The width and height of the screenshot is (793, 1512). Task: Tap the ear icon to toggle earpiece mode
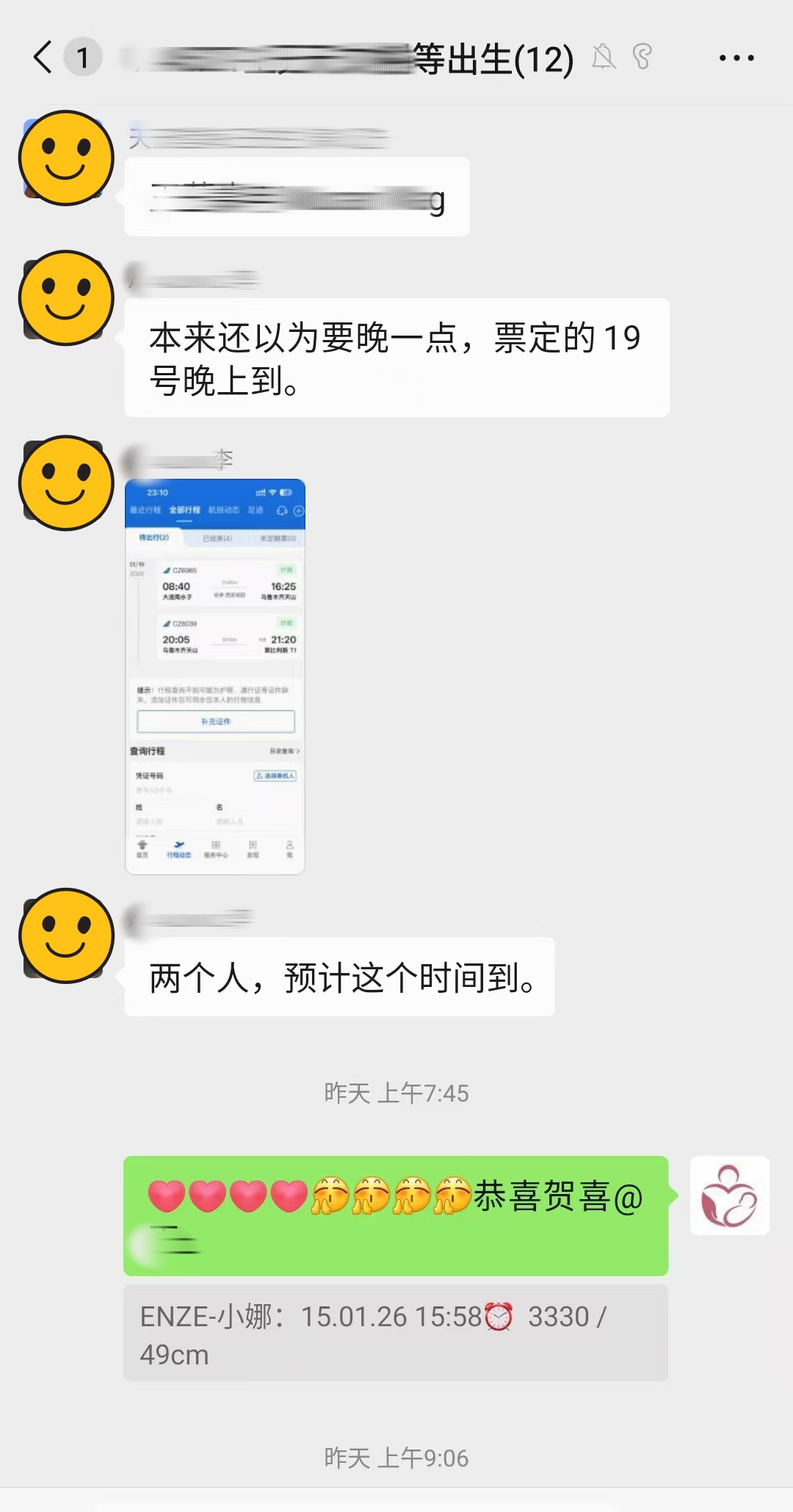click(641, 57)
